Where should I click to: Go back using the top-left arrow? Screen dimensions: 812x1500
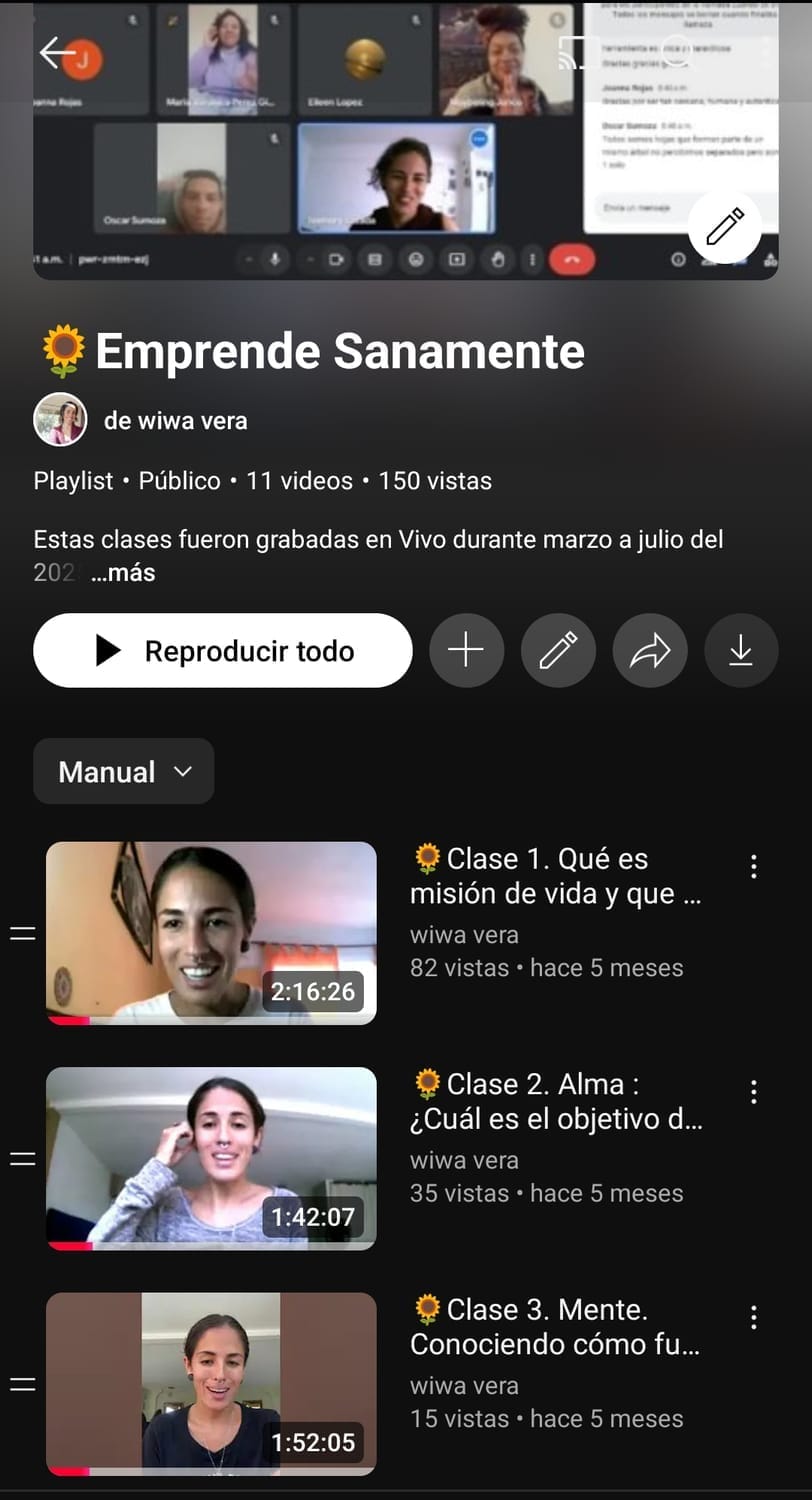57,53
